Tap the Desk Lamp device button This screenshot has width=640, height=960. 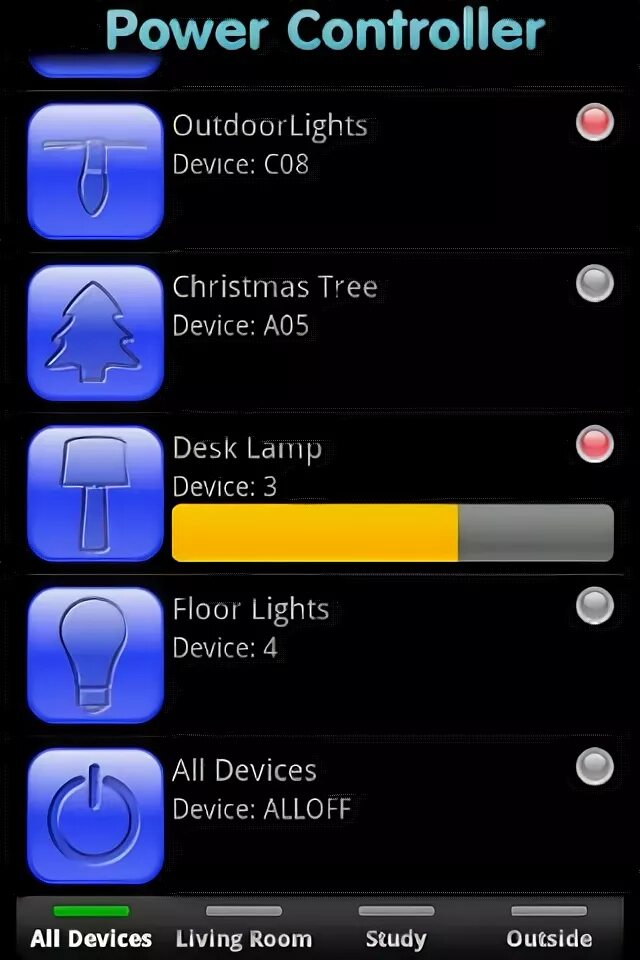click(x=95, y=493)
